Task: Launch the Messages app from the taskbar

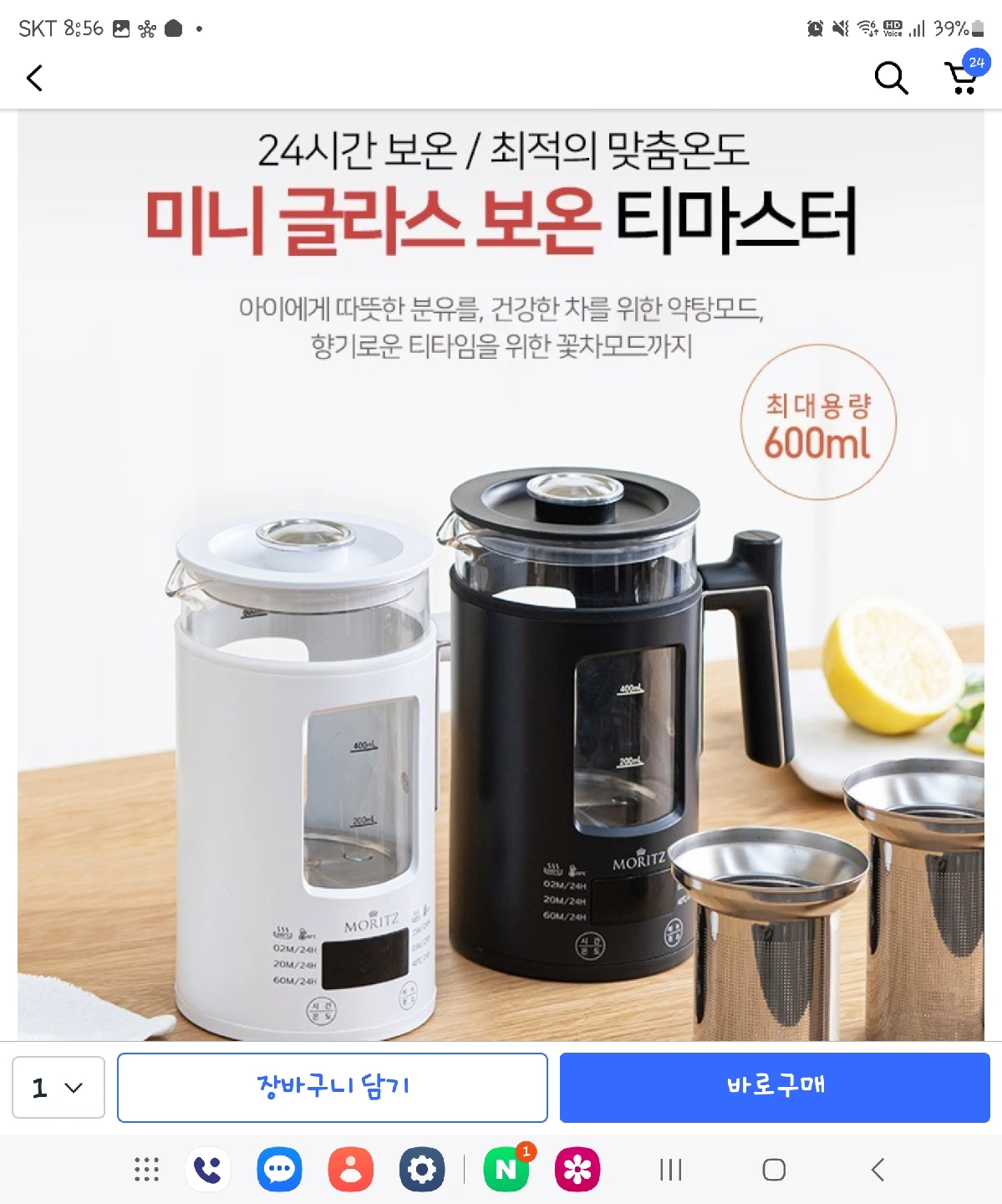Action: pos(279,1170)
